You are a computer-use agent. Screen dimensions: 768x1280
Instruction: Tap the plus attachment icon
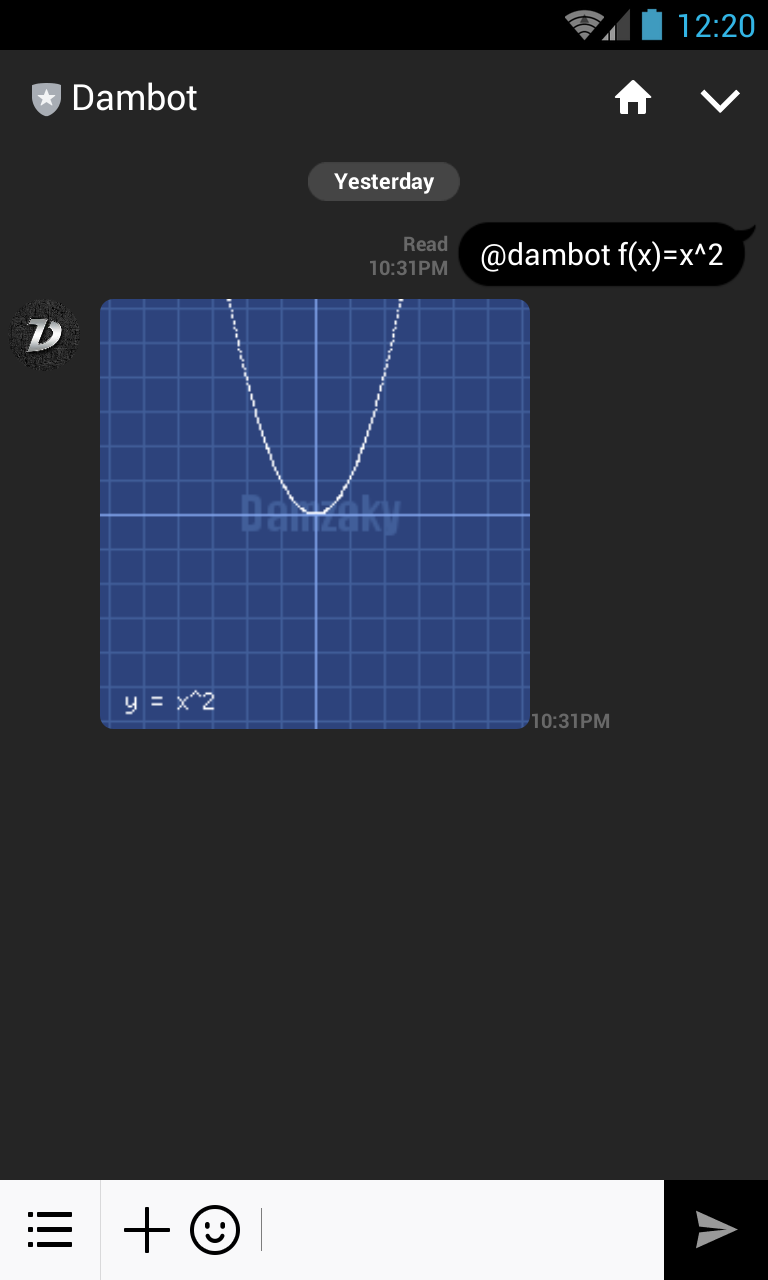click(x=147, y=1229)
